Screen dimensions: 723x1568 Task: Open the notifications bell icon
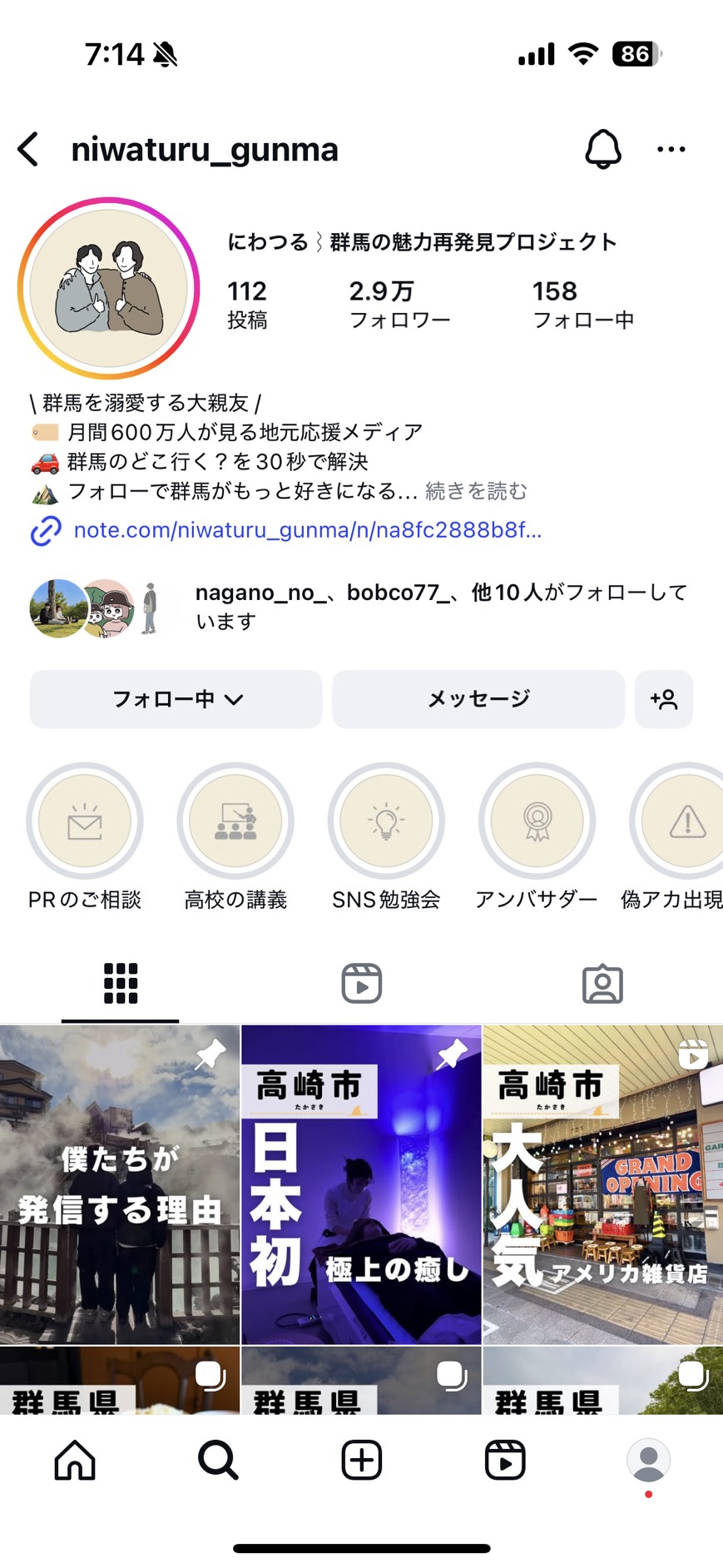pyautogui.click(x=603, y=149)
